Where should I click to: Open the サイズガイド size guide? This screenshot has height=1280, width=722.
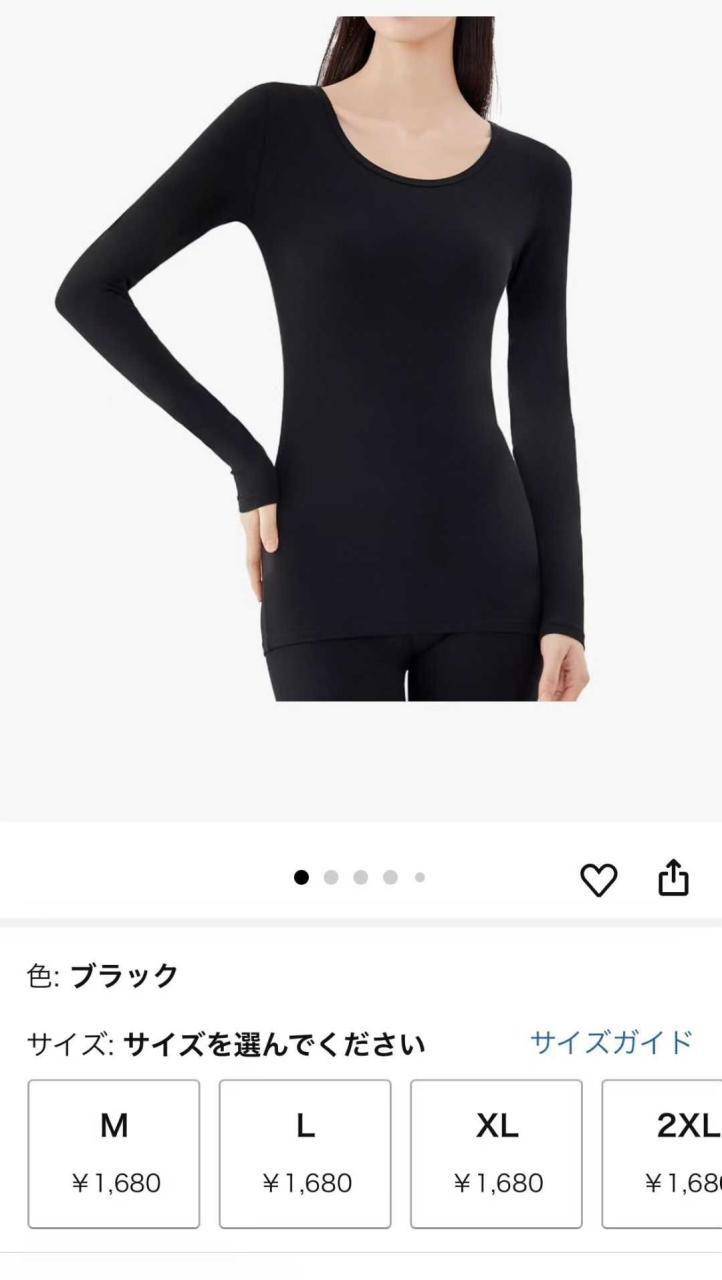pos(609,1042)
